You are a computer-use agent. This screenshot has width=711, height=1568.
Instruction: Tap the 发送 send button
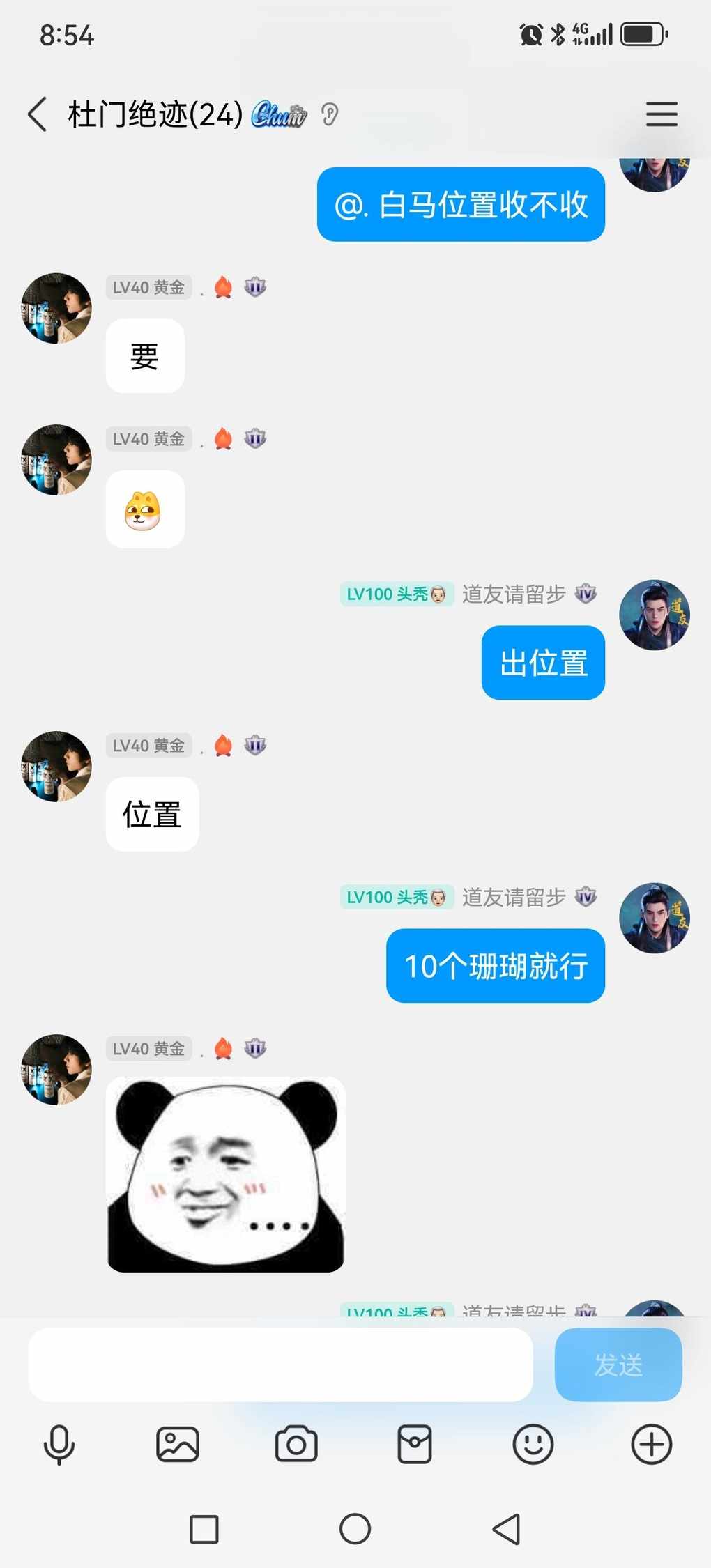(x=618, y=1364)
